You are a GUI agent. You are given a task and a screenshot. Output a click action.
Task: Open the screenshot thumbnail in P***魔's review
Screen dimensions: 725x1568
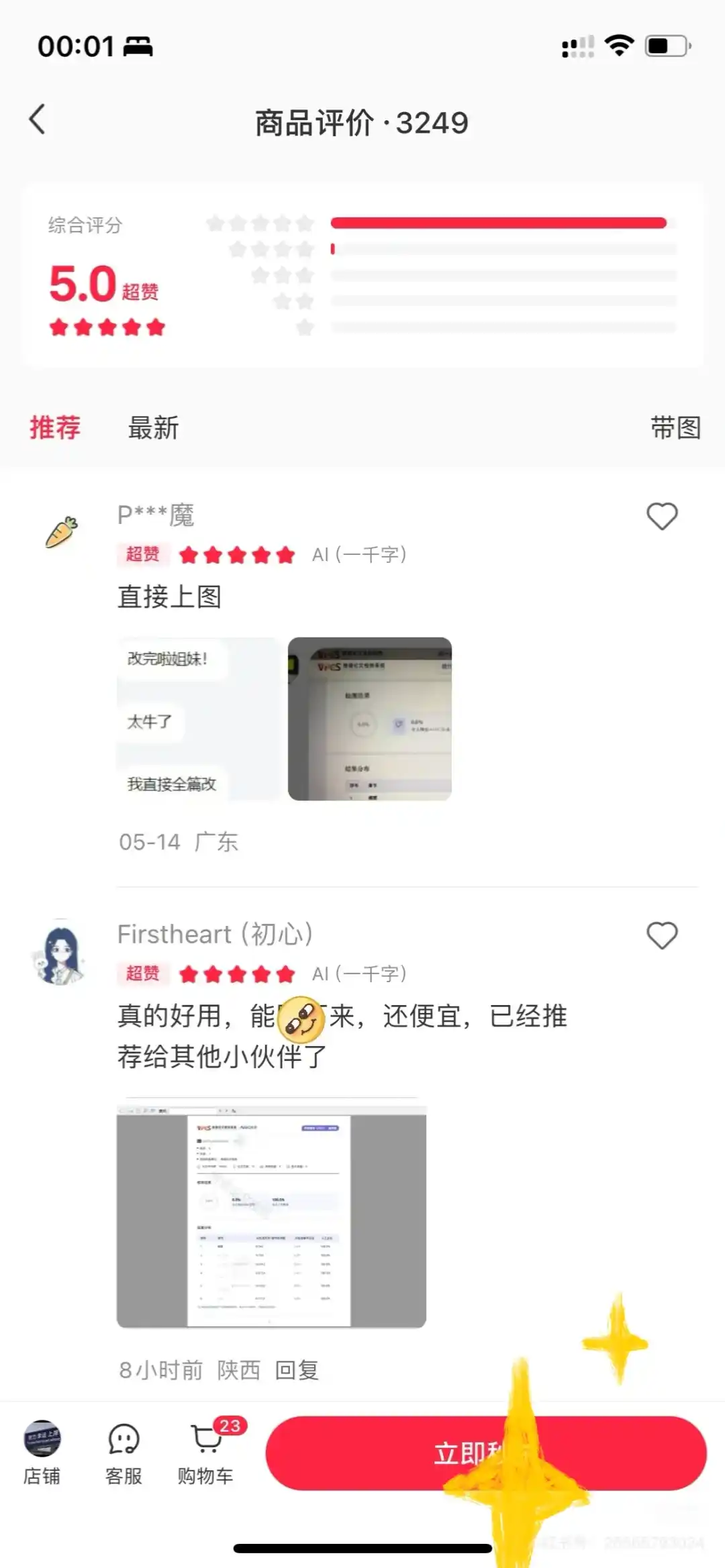tap(371, 718)
